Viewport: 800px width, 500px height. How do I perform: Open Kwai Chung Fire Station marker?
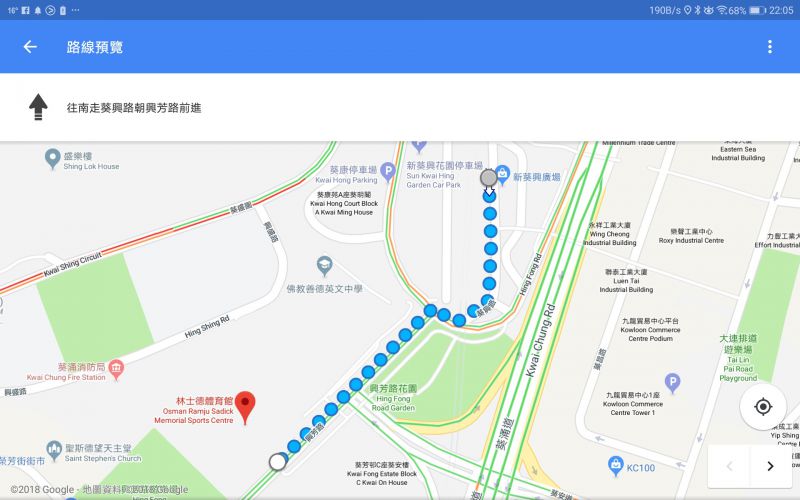click(116, 368)
